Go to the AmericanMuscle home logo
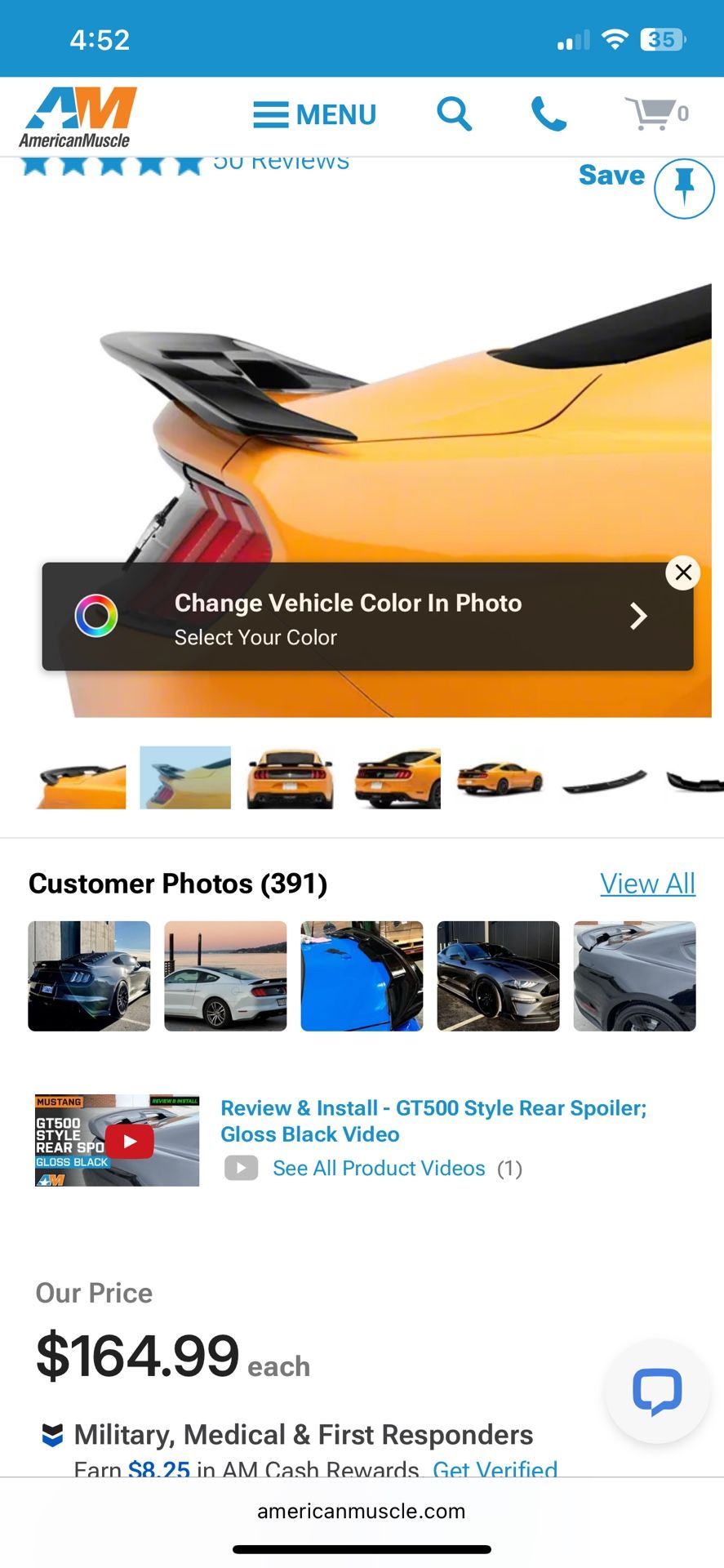Image resolution: width=724 pixels, height=1568 pixels. [78, 118]
